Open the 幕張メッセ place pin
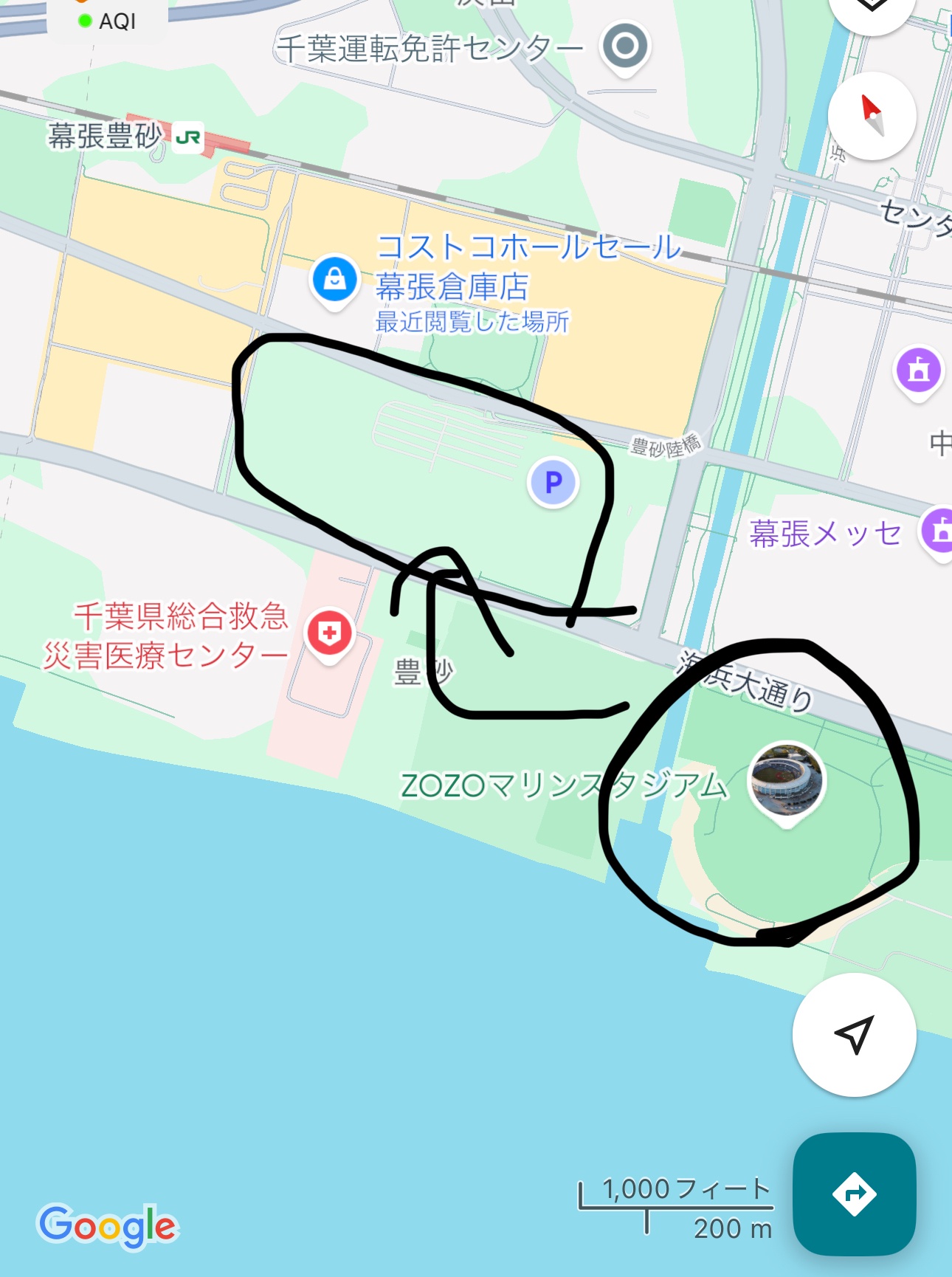This screenshot has height=1277, width=952. click(937, 531)
